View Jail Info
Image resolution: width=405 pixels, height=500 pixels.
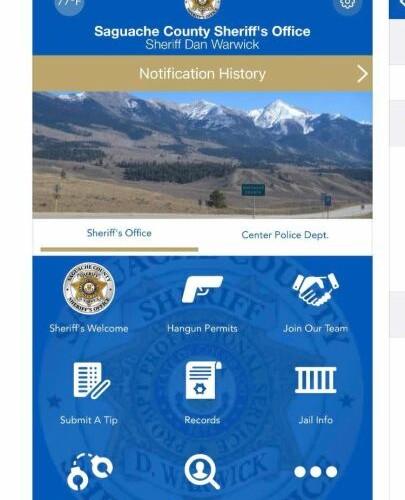click(315, 395)
